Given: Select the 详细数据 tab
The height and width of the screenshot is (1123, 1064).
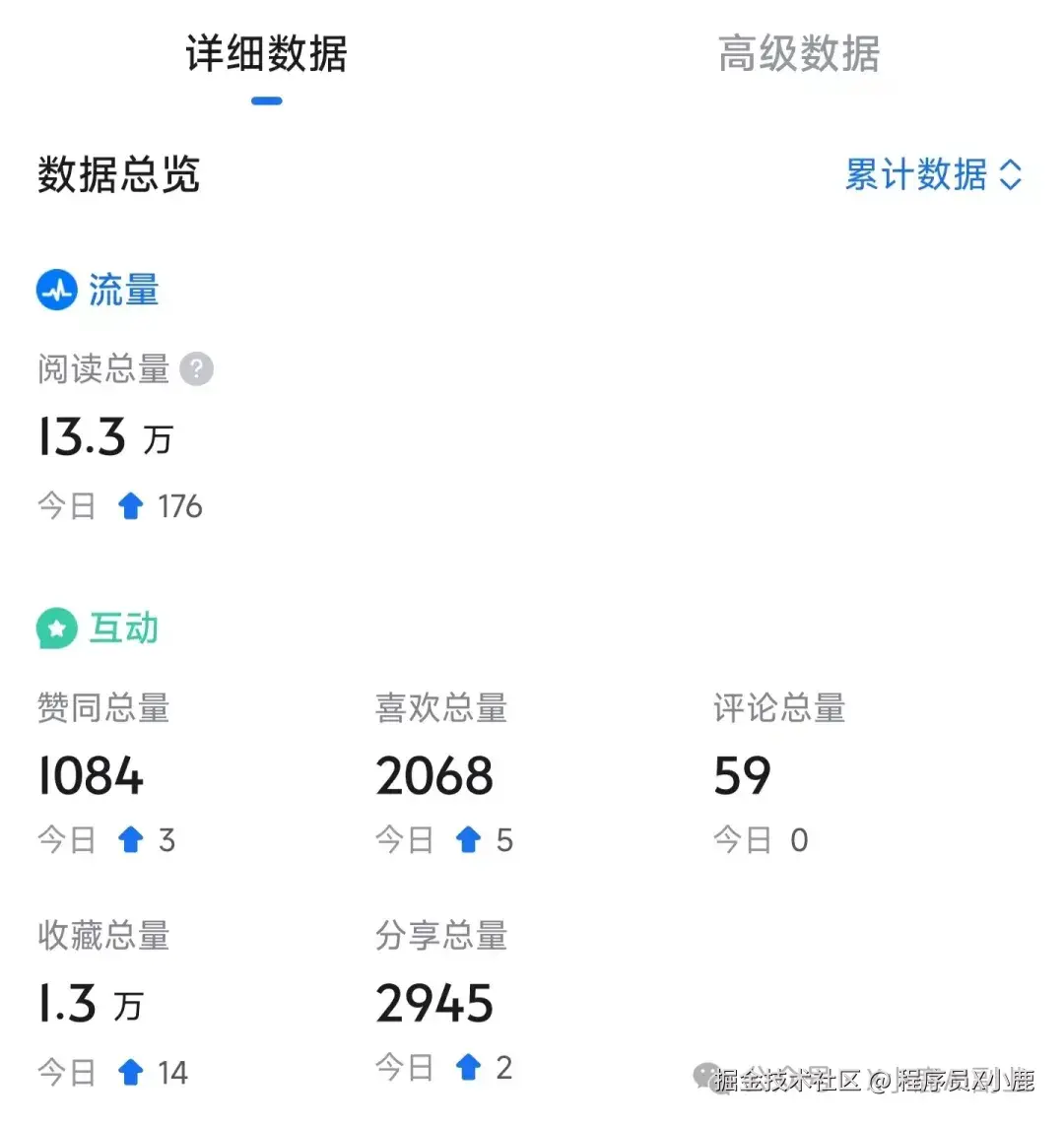Looking at the screenshot, I should point(265,56).
